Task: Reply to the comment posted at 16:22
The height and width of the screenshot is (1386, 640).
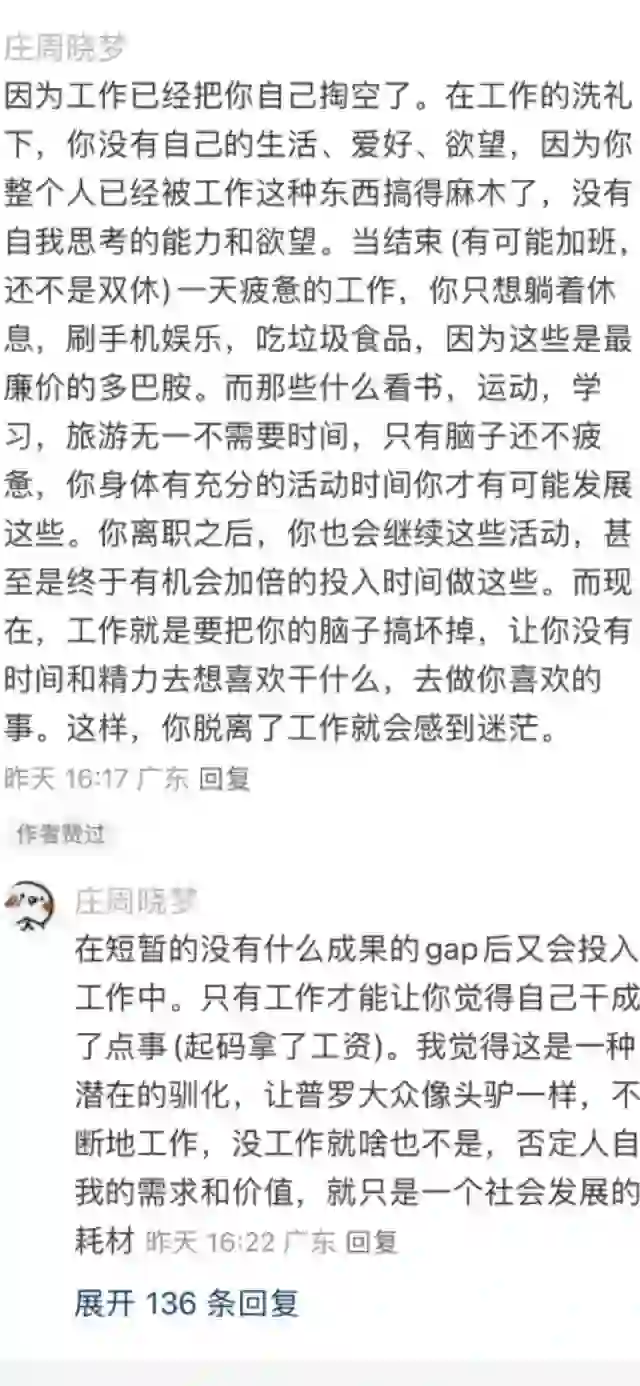Action: (x=371, y=1242)
